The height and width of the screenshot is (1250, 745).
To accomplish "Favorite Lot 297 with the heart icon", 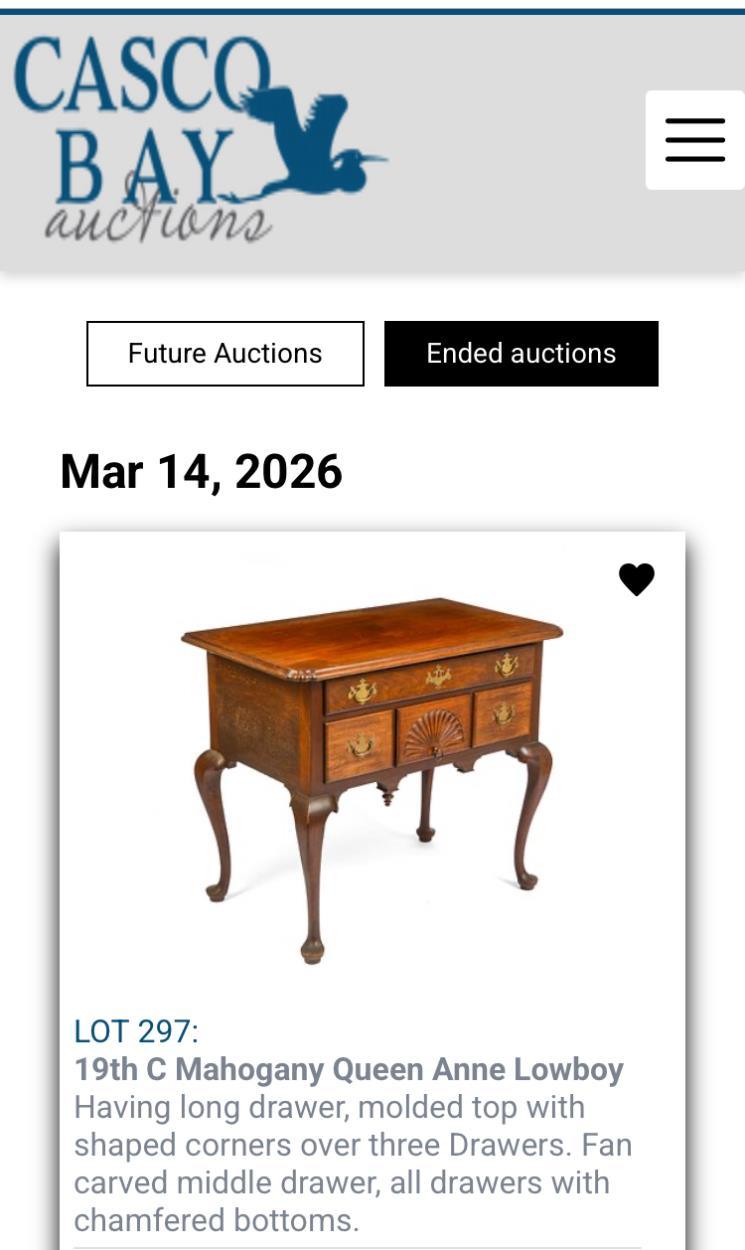I will tap(636, 579).
